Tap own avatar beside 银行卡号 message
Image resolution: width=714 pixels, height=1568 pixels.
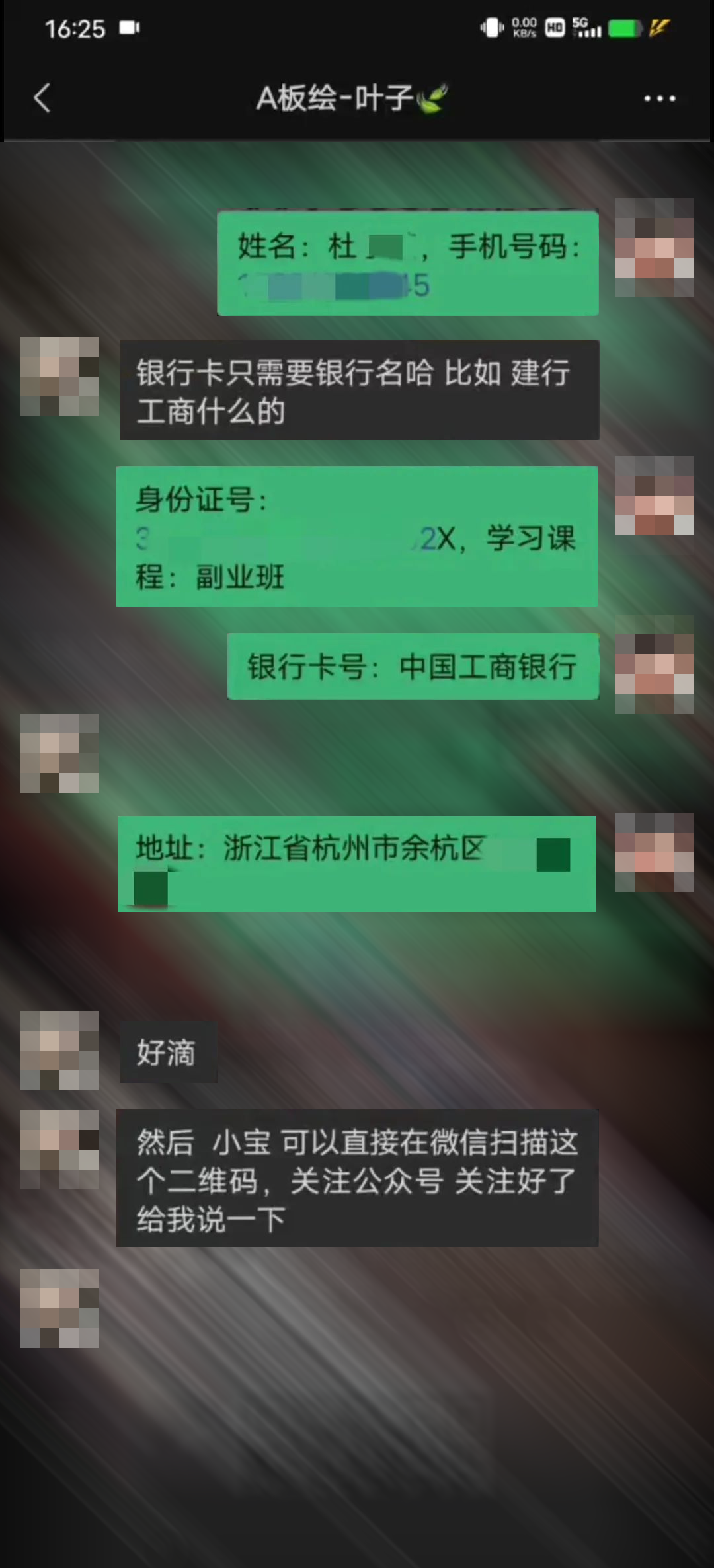click(x=654, y=664)
